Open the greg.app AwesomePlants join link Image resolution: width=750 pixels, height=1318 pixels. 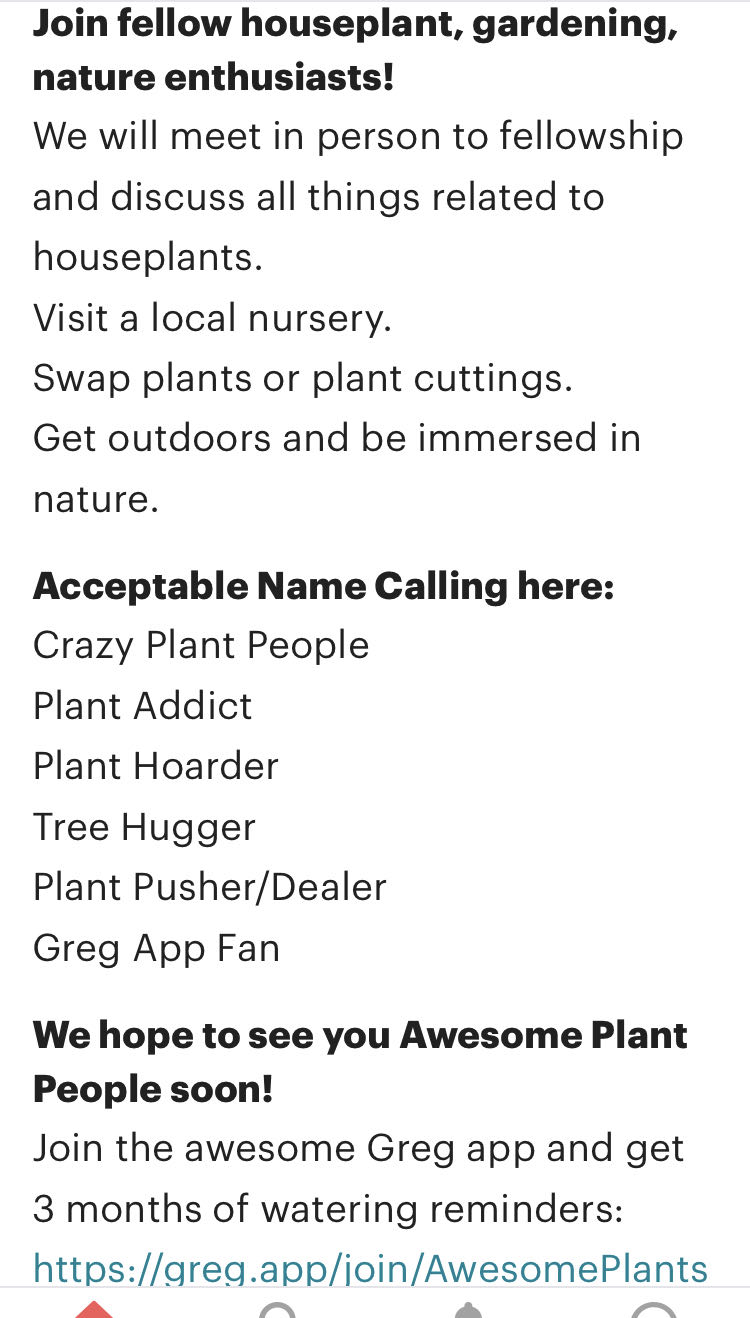[x=370, y=1268]
